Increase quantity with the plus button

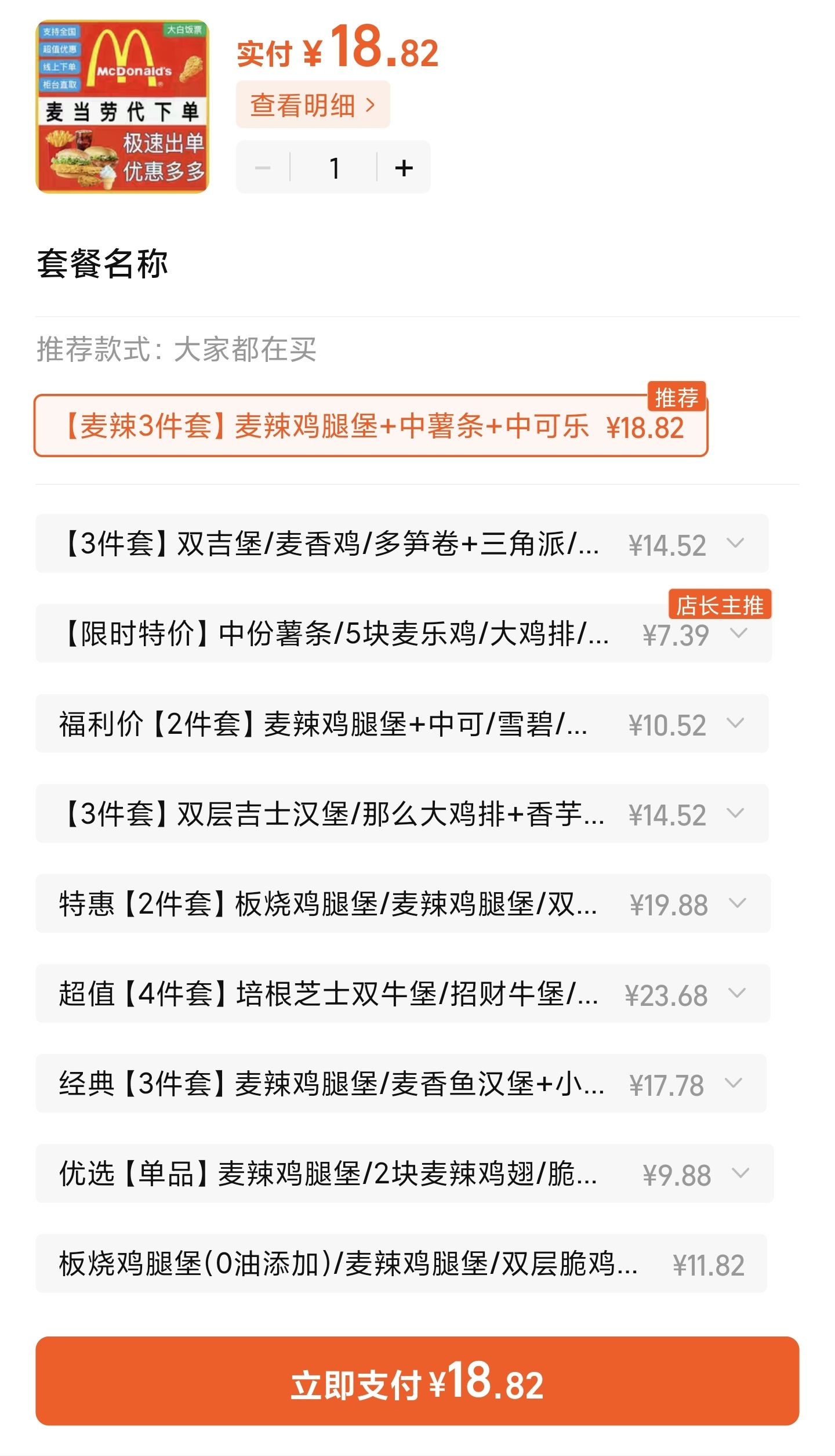[x=404, y=168]
